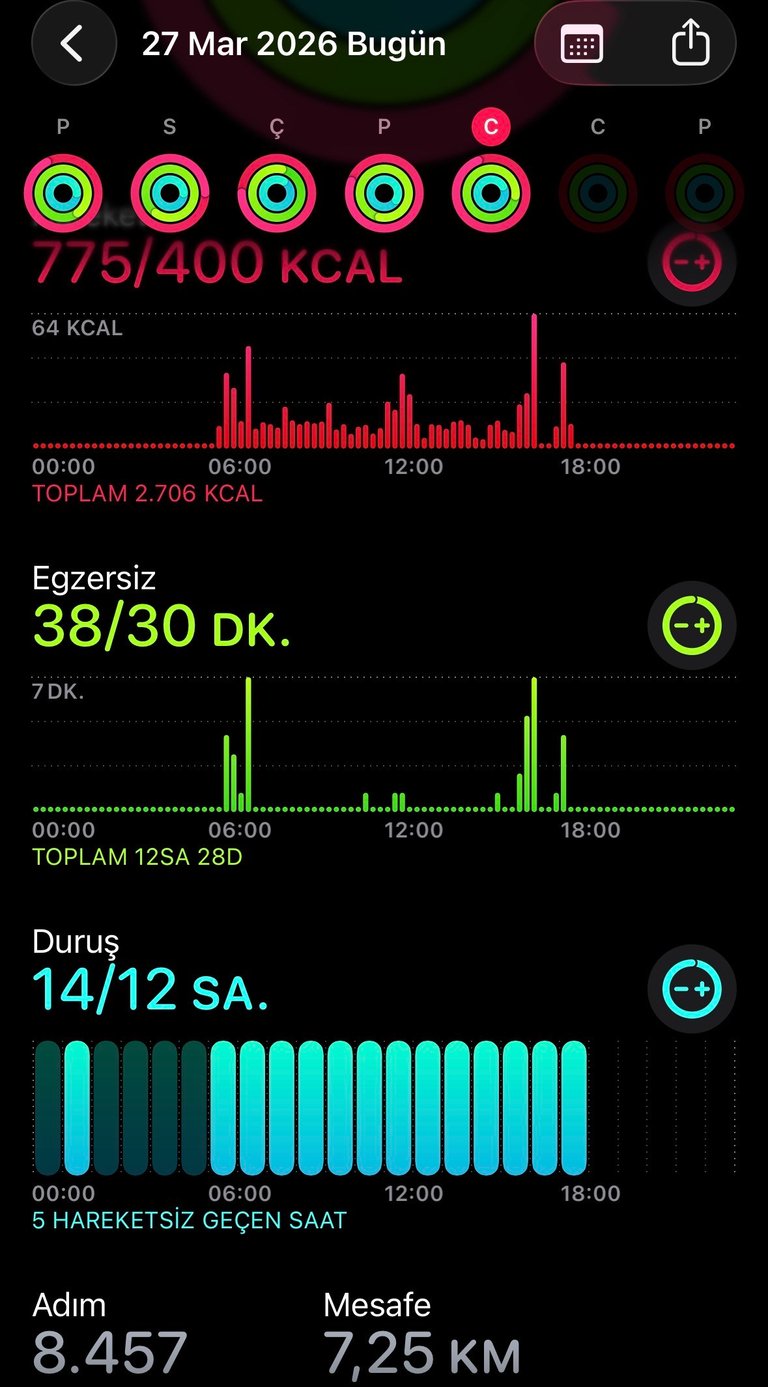Adjust the Move goal in kcal

click(x=692, y=262)
